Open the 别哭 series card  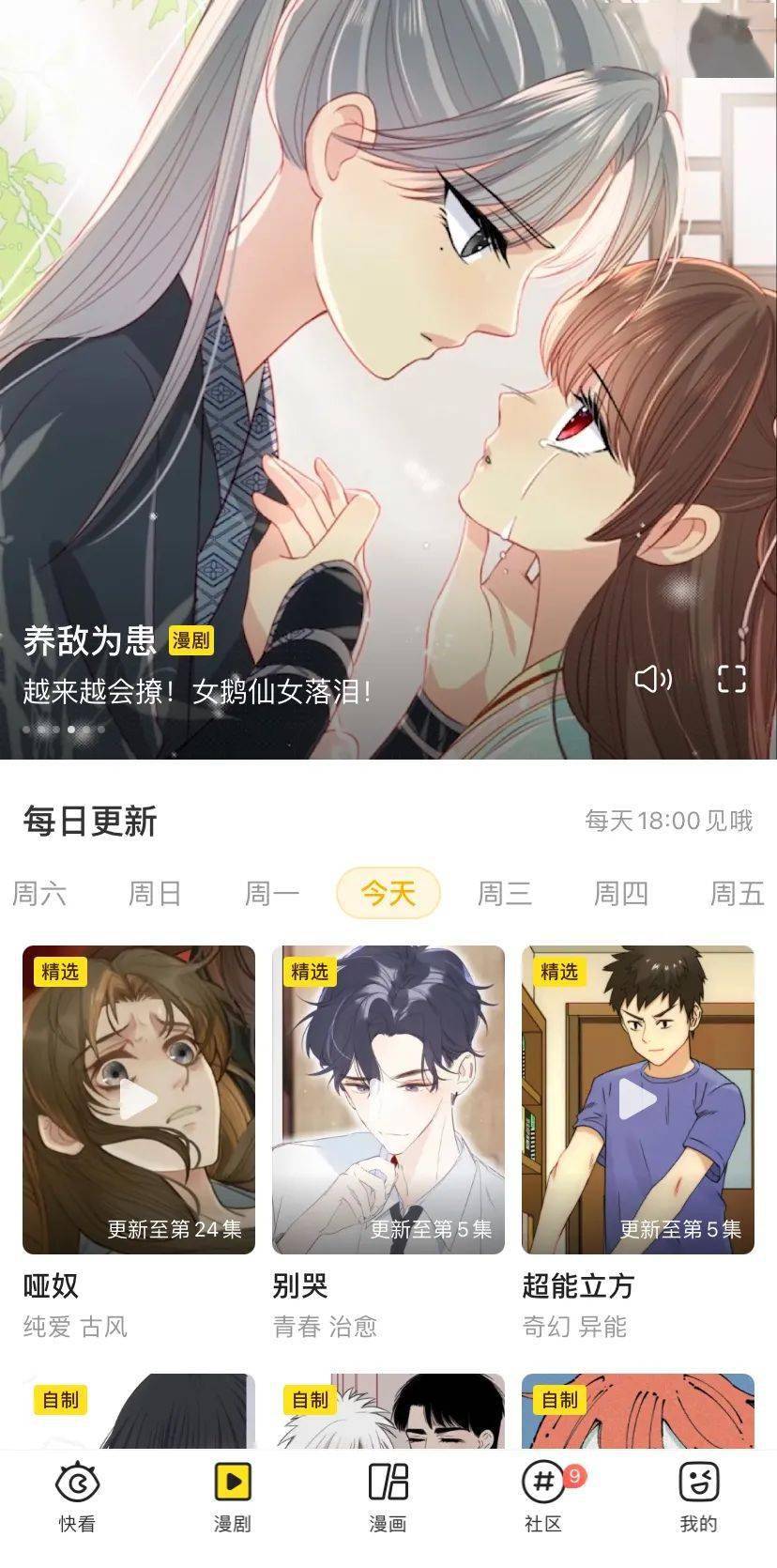pyautogui.click(x=388, y=1099)
